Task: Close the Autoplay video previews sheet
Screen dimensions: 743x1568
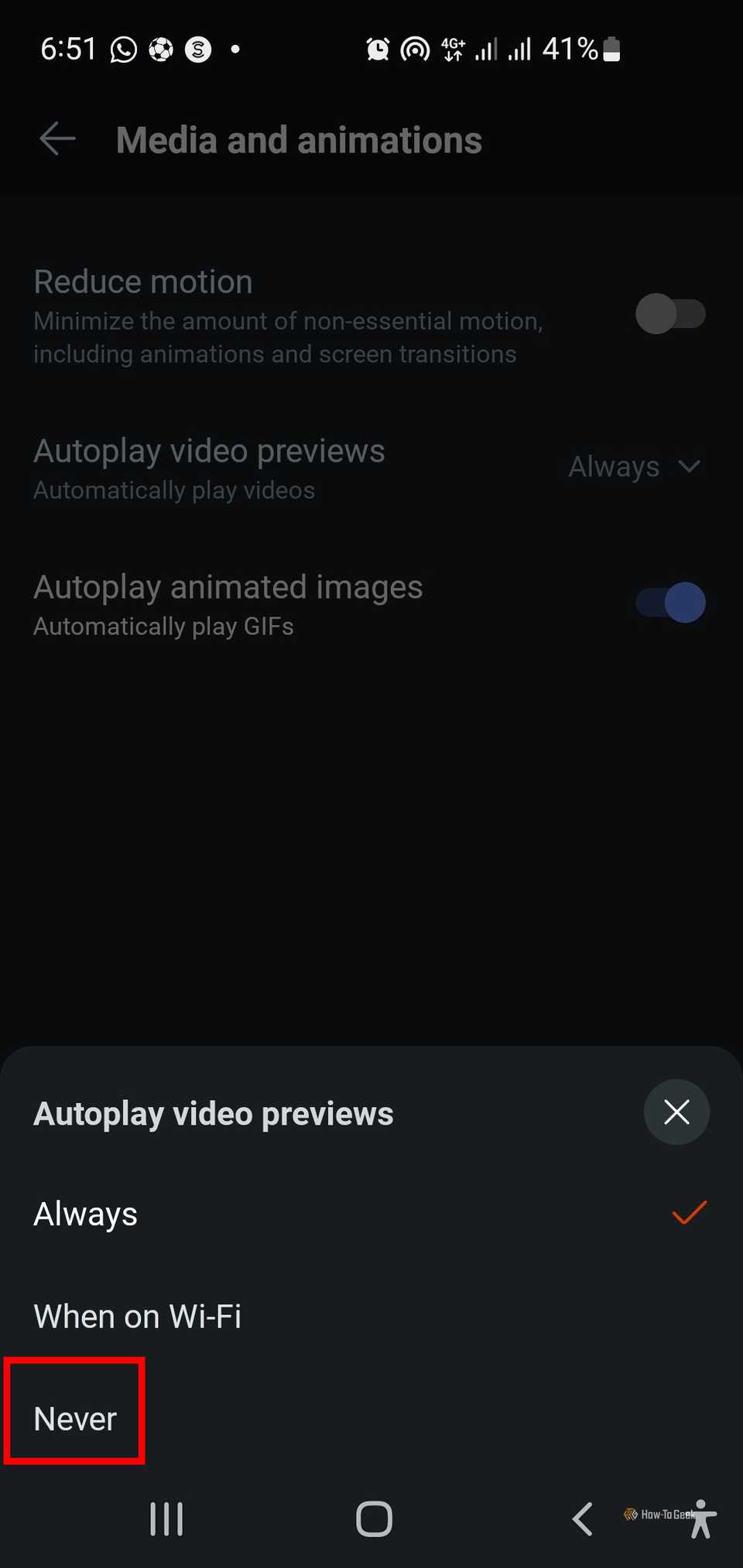Action: point(676,1112)
